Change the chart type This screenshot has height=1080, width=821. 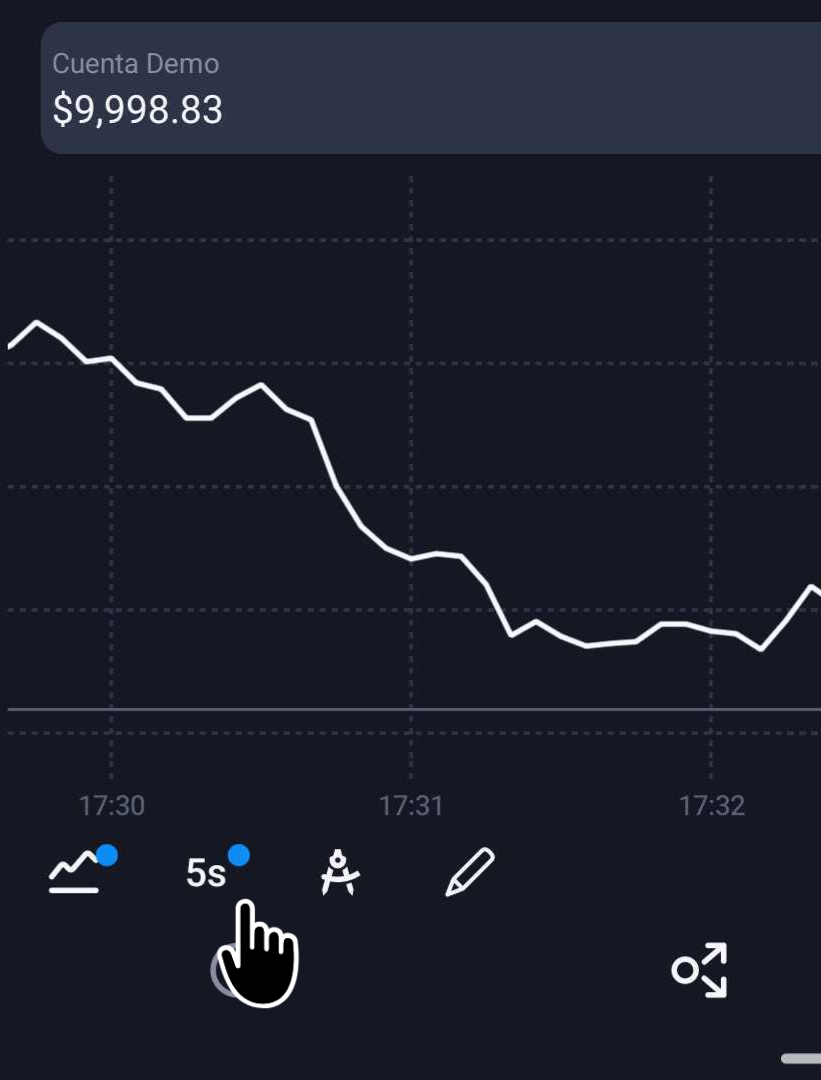pos(77,872)
